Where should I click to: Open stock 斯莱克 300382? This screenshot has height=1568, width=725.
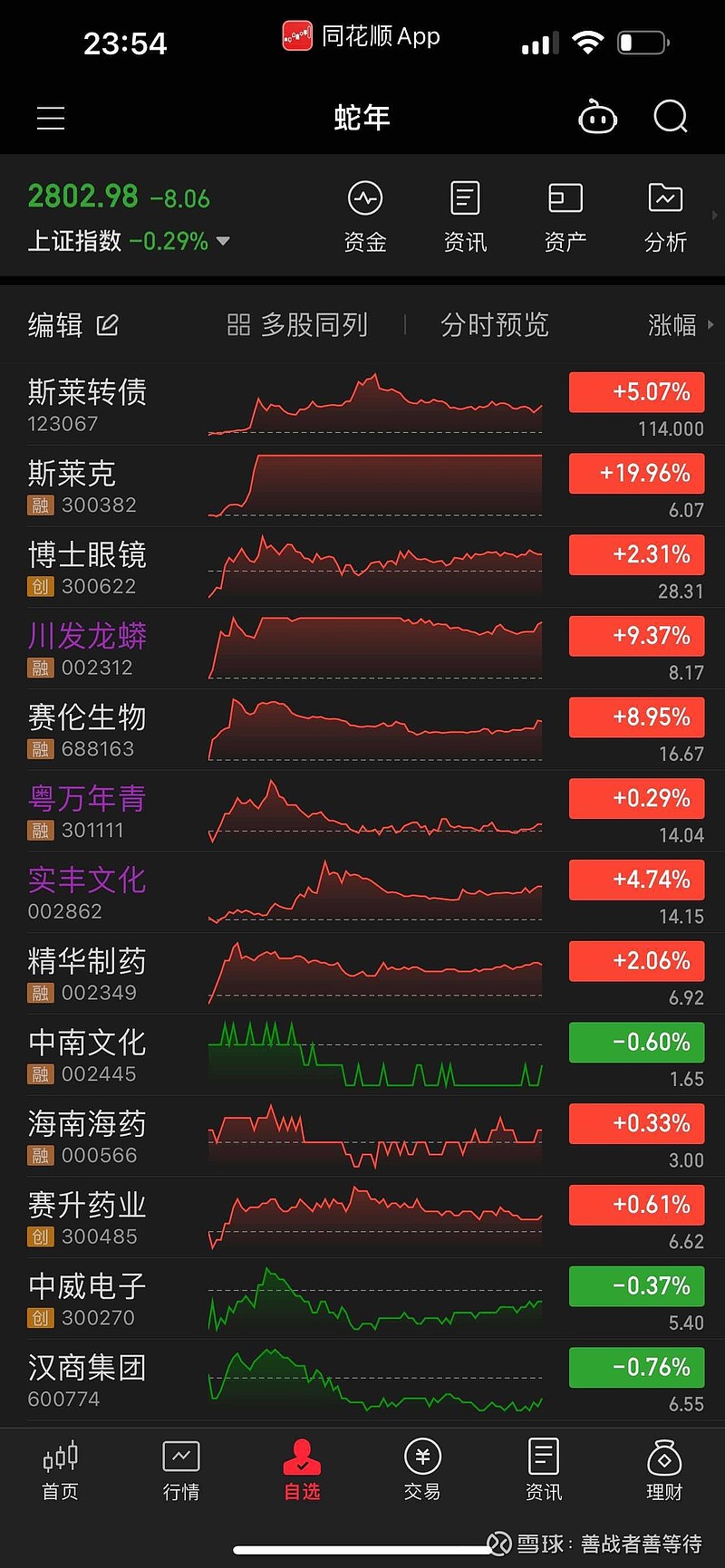click(x=362, y=486)
